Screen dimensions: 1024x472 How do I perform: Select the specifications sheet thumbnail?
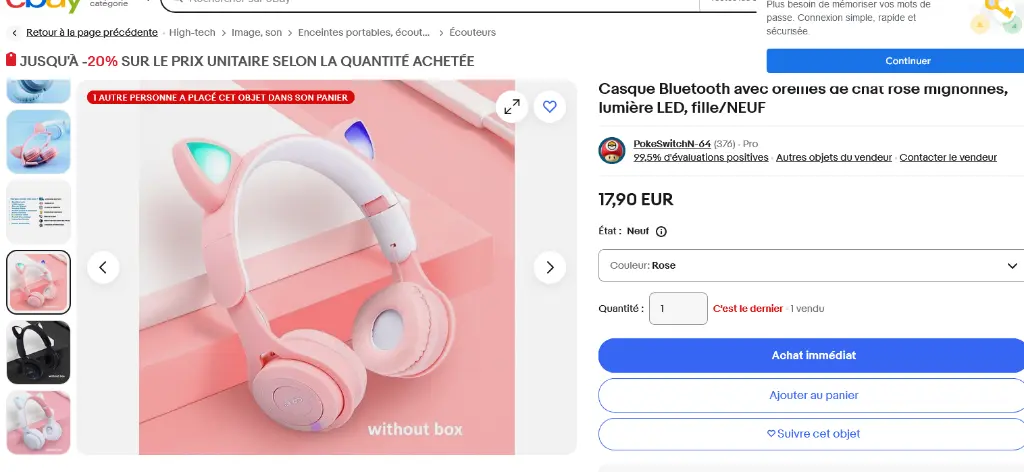tap(39, 211)
